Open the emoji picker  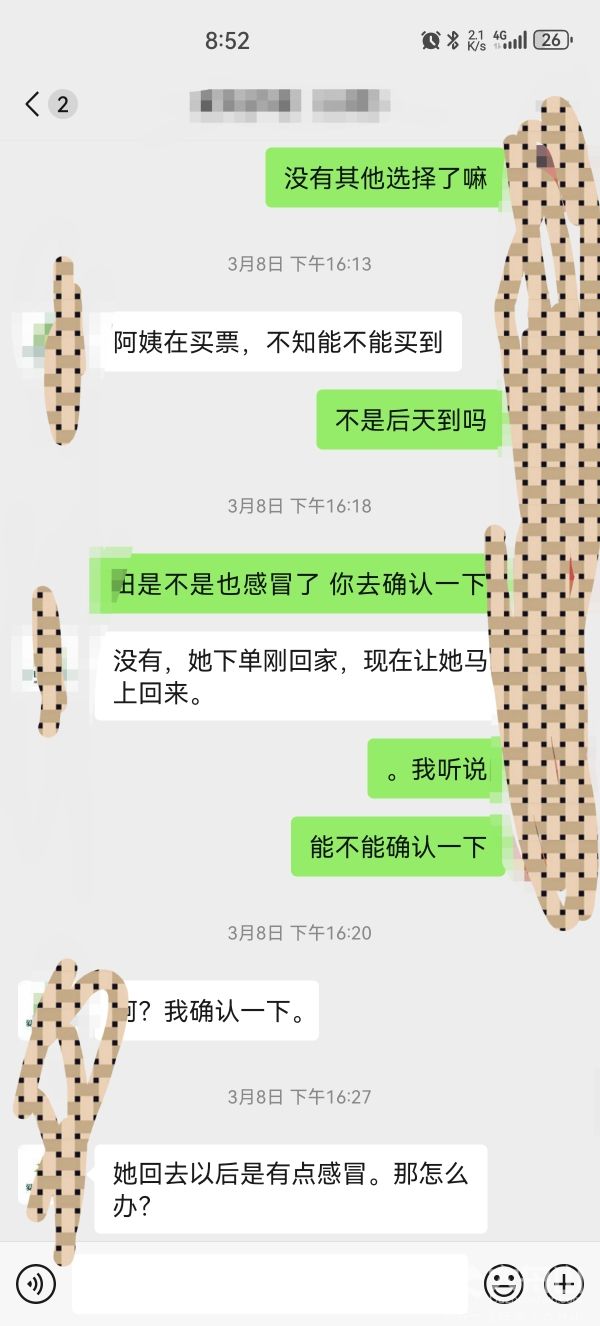[504, 1283]
